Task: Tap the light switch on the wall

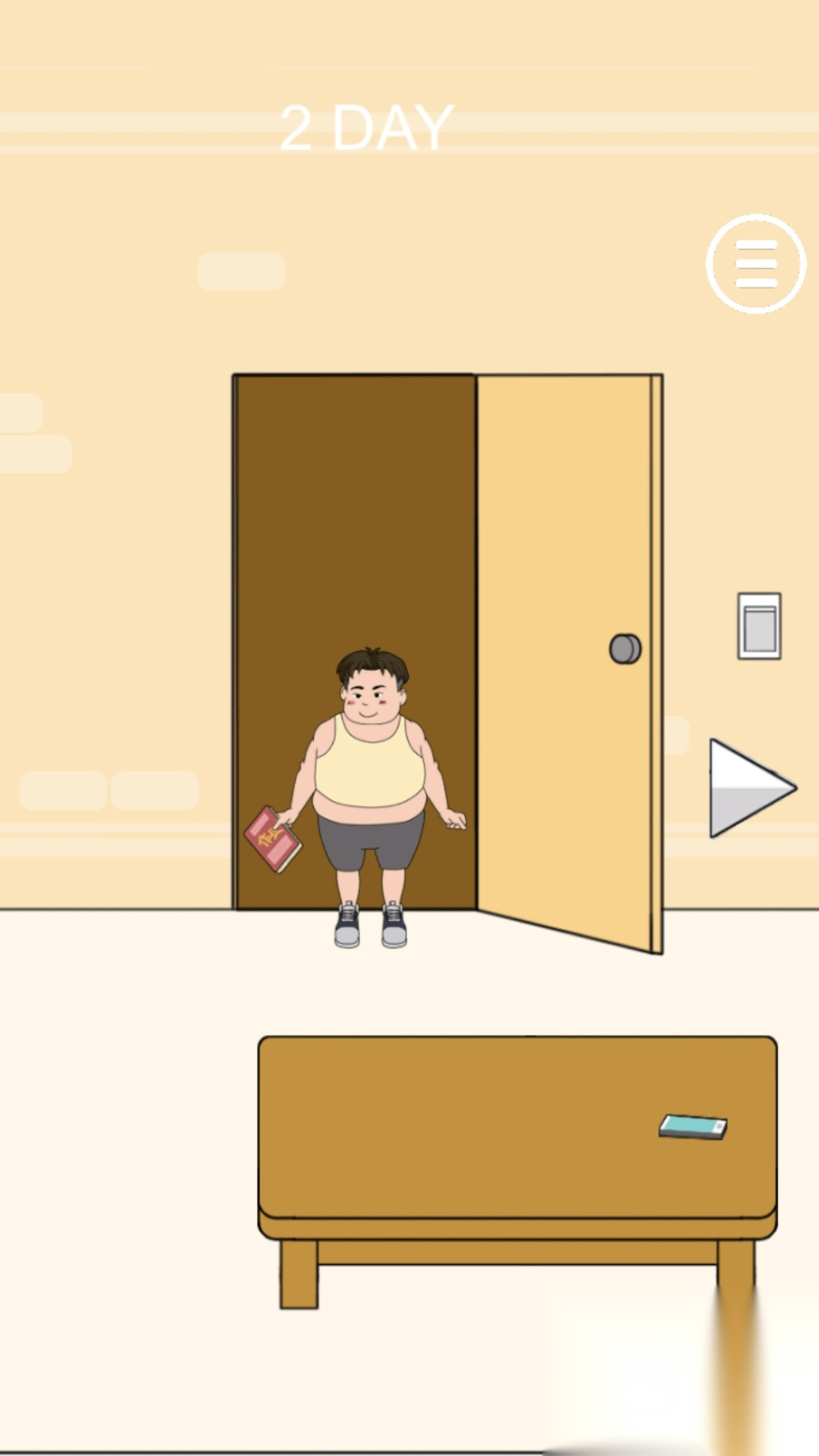Action: 759,626
